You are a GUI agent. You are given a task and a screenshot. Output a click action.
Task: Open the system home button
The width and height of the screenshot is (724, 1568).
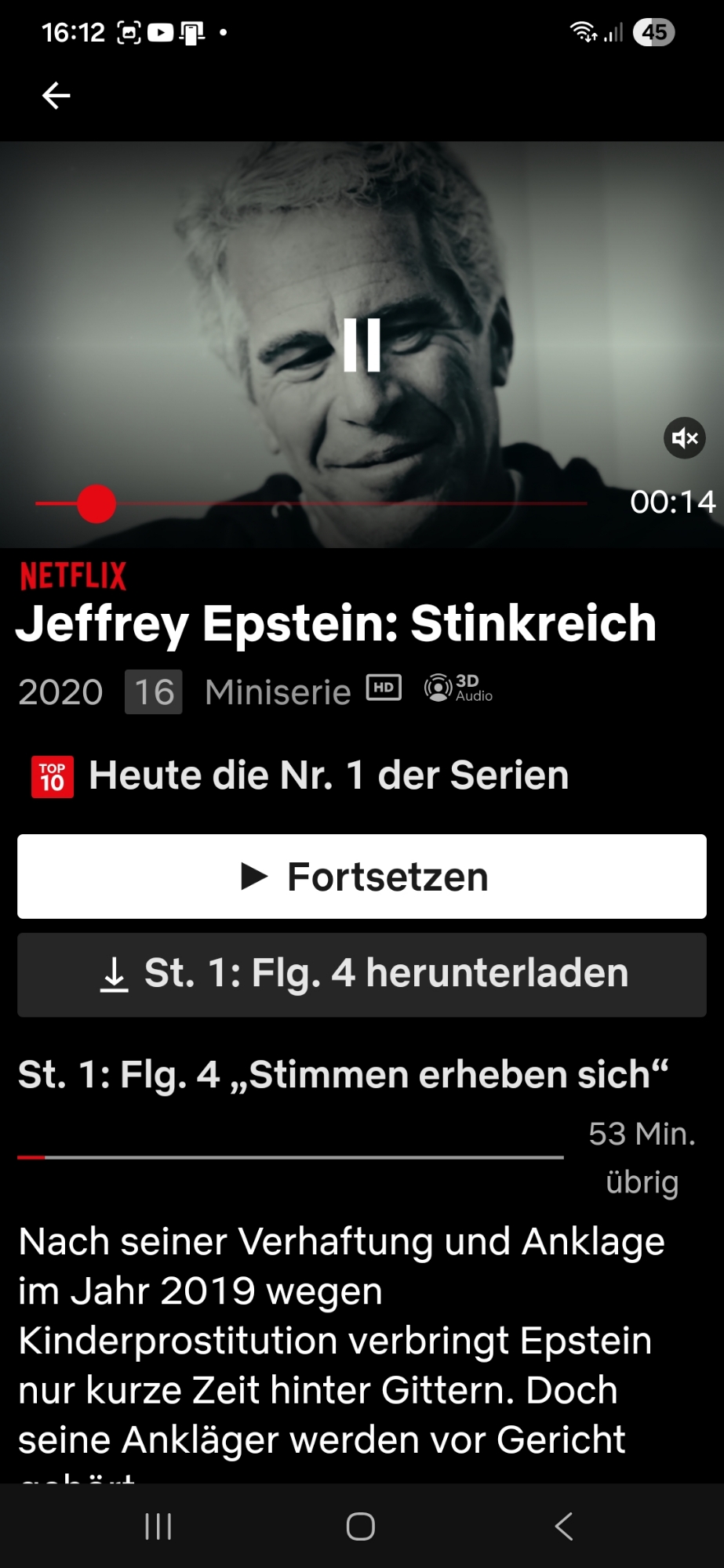click(x=361, y=1526)
